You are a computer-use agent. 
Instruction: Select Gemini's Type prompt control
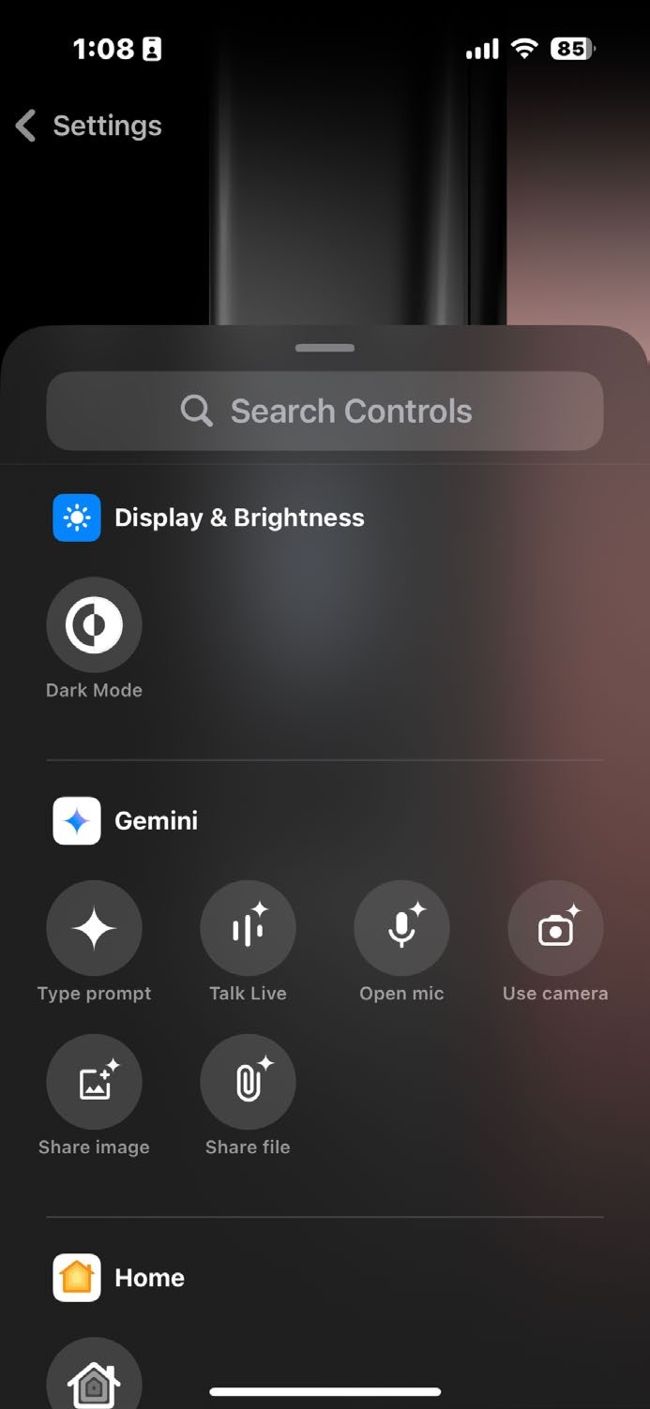click(x=94, y=929)
